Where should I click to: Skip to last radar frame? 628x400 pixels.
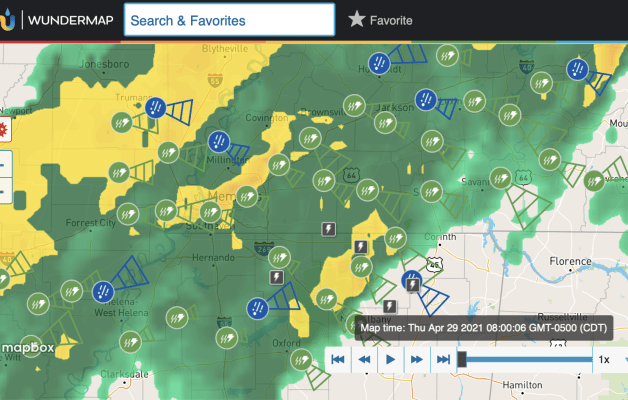[x=443, y=359]
